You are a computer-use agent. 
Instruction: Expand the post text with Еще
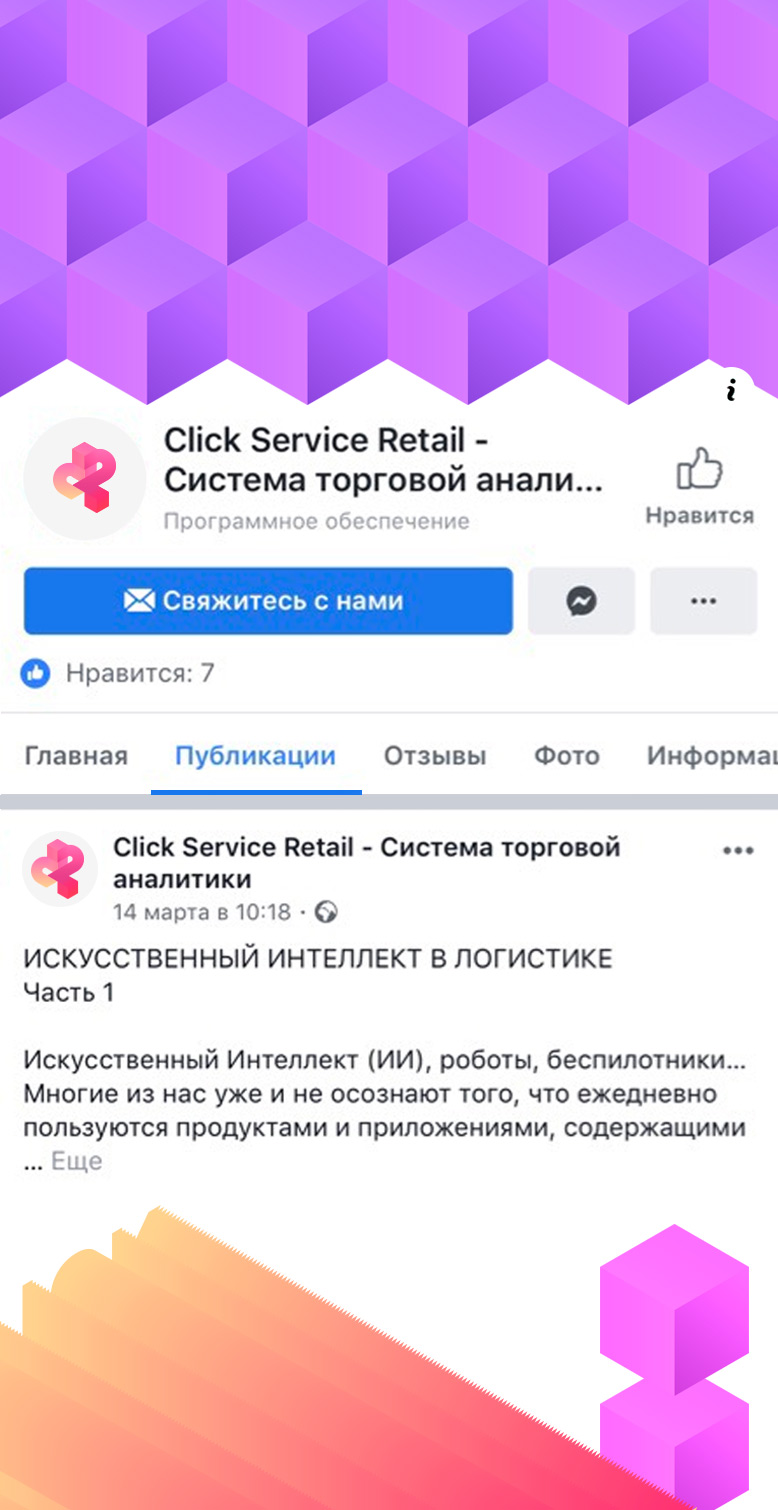77,1161
